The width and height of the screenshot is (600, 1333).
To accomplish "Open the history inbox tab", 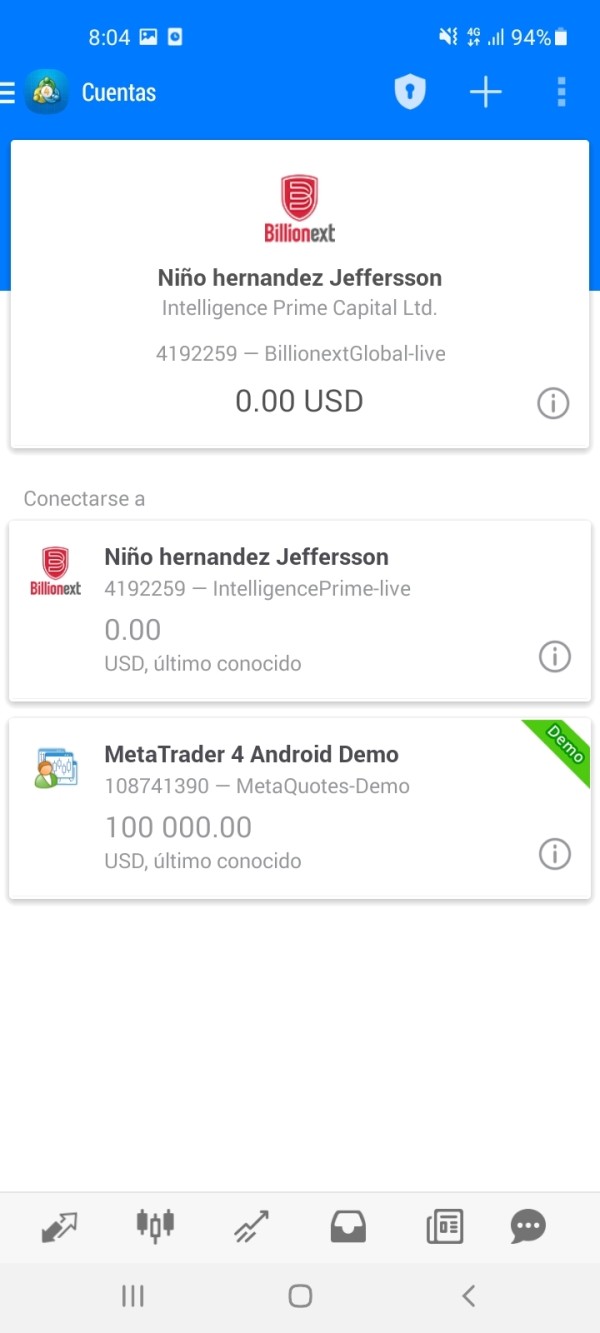I will coord(348,1226).
